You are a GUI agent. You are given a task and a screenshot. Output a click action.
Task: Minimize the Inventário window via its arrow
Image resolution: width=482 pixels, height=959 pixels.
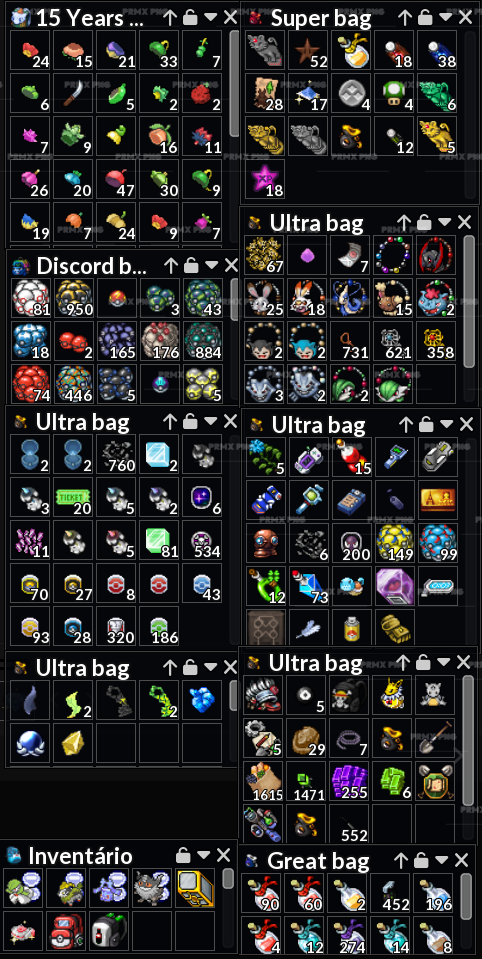204,855
